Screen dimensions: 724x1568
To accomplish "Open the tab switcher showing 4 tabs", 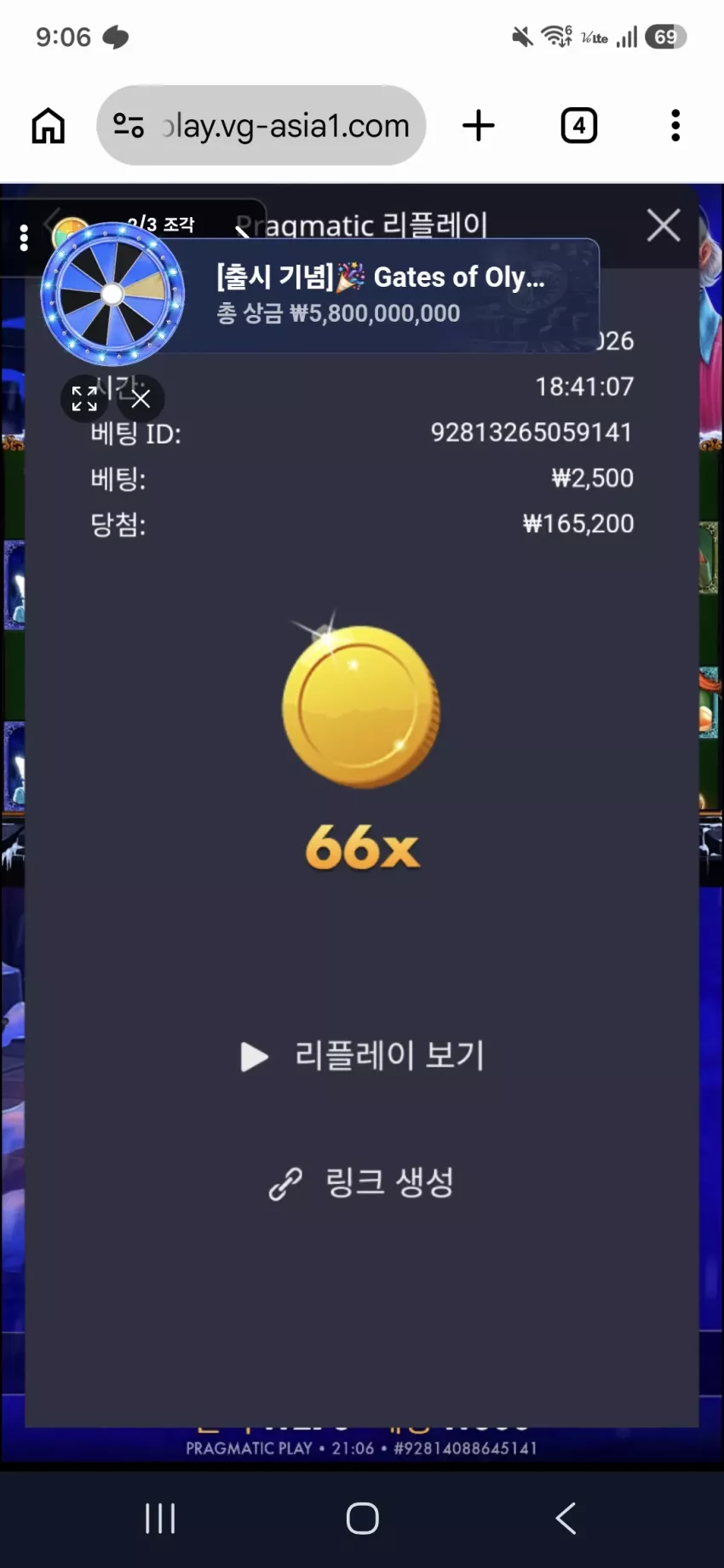I will tap(579, 126).
